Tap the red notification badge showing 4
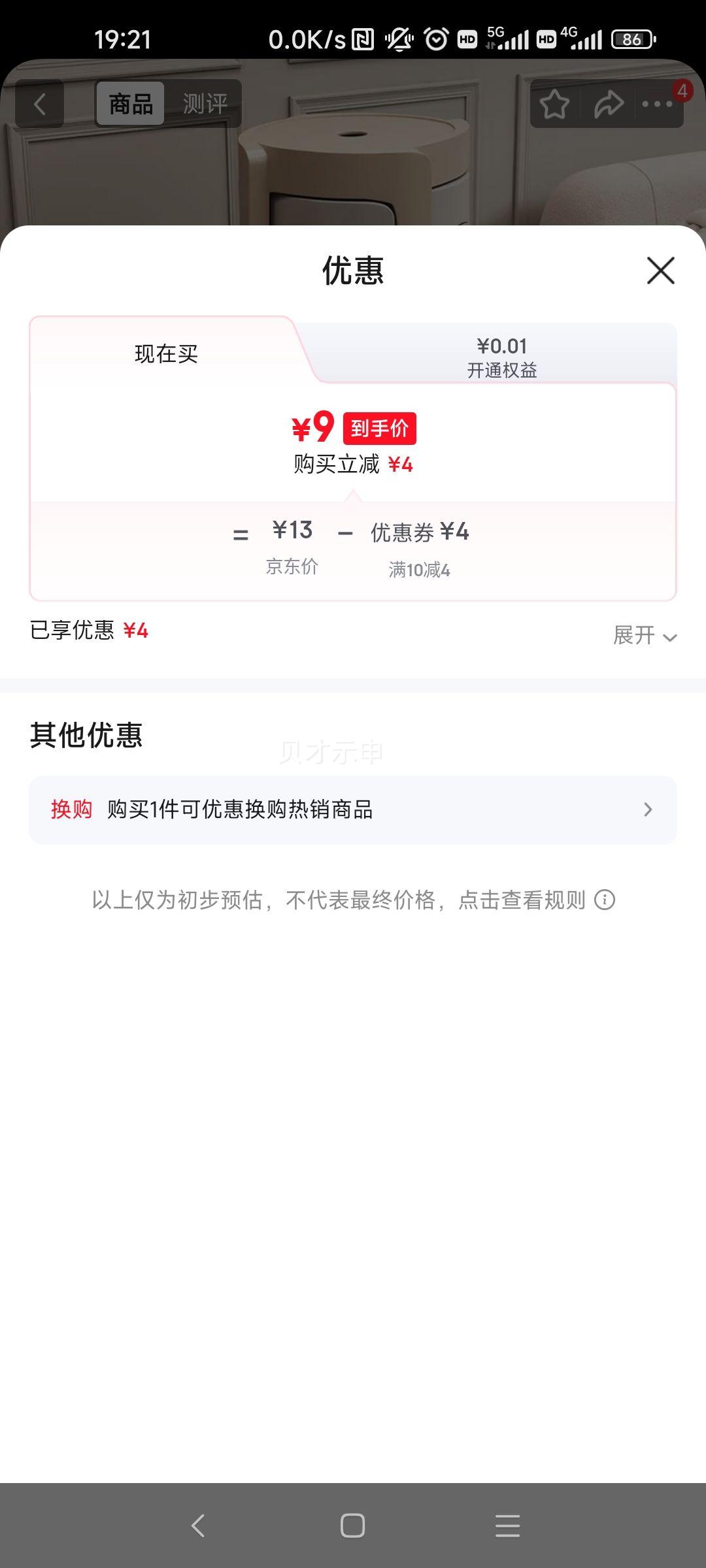This screenshot has width=706, height=1568. click(x=682, y=92)
